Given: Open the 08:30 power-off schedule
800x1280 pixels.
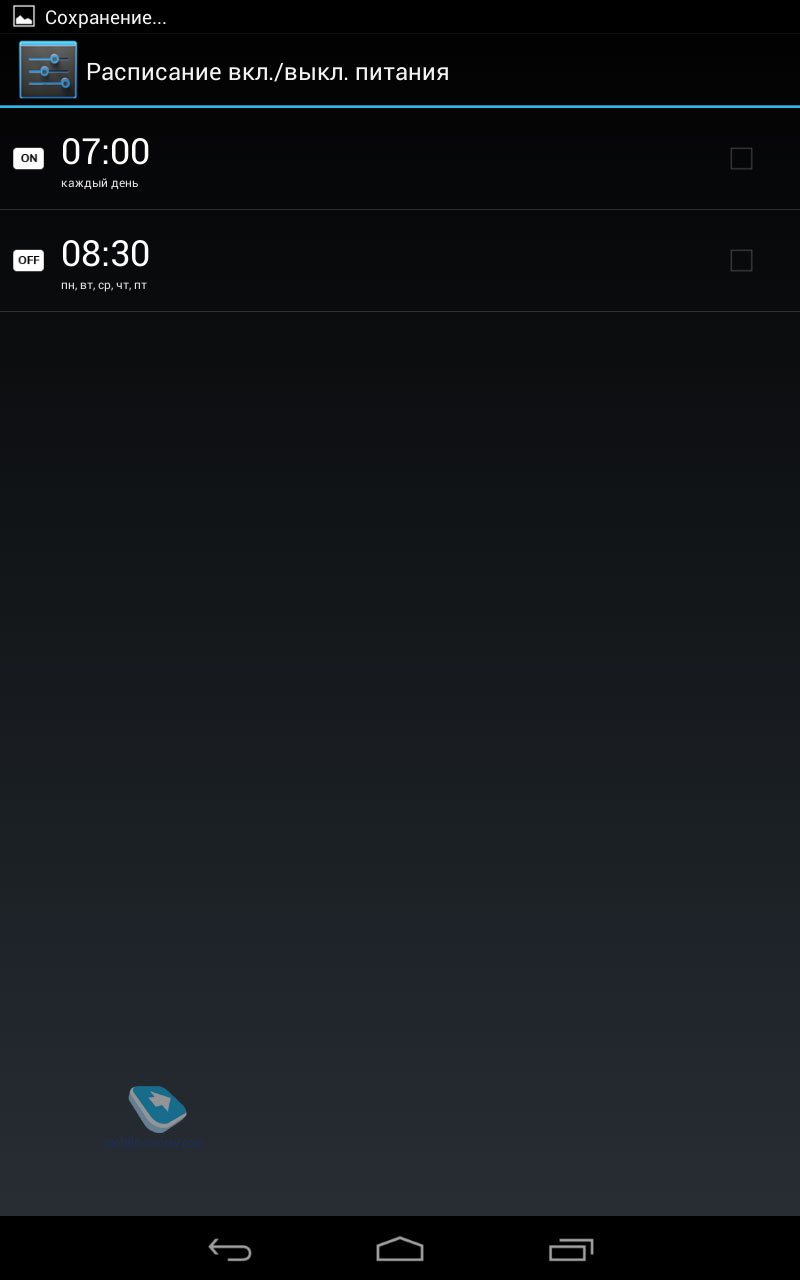Looking at the screenshot, I should pyautogui.click(x=400, y=261).
